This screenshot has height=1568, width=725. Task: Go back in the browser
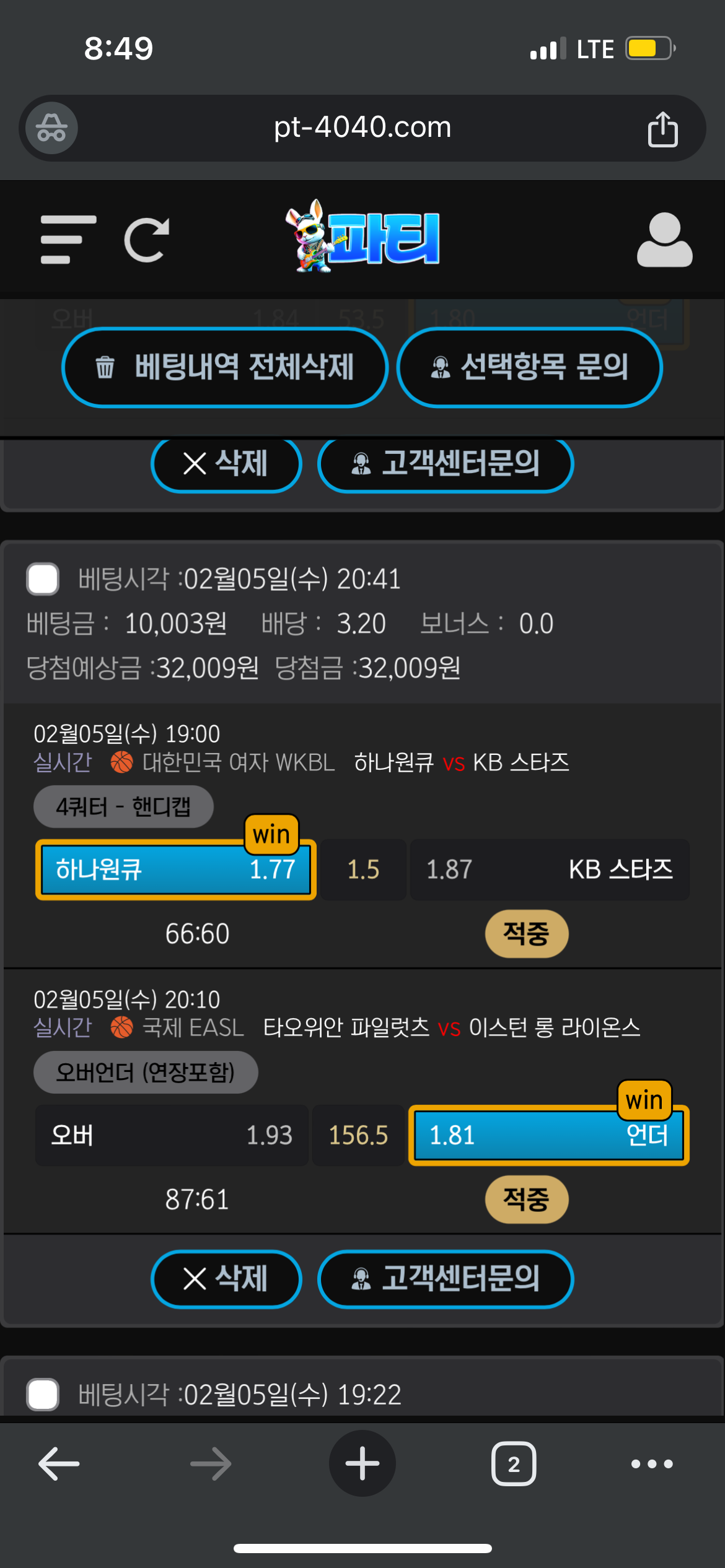(x=59, y=1464)
